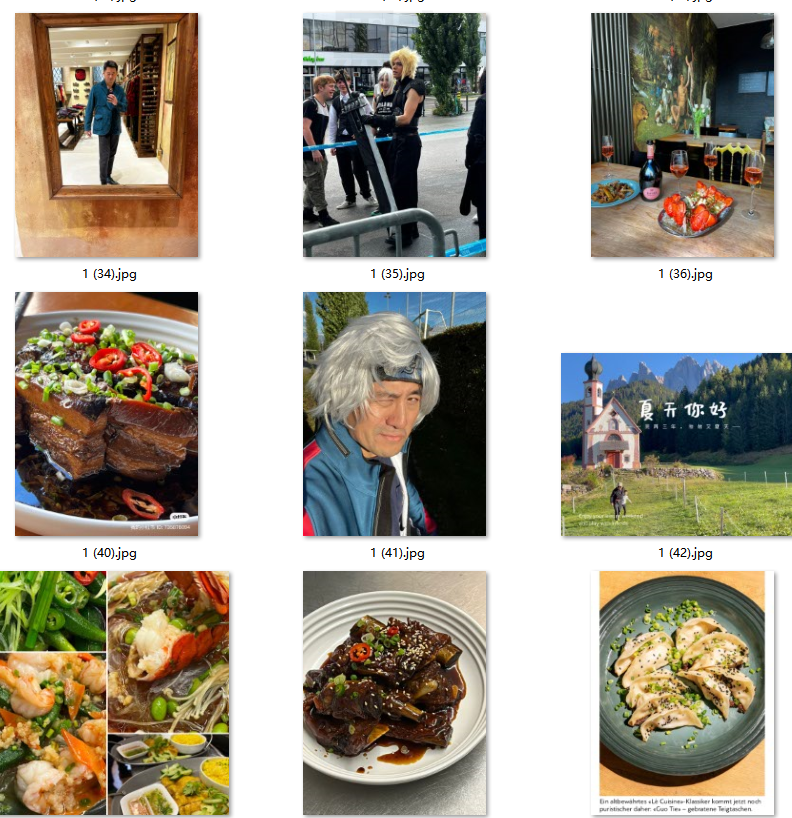Open the braised pork picture 1 (40).jpg
This screenshot has height=818, width=792.
106,414
